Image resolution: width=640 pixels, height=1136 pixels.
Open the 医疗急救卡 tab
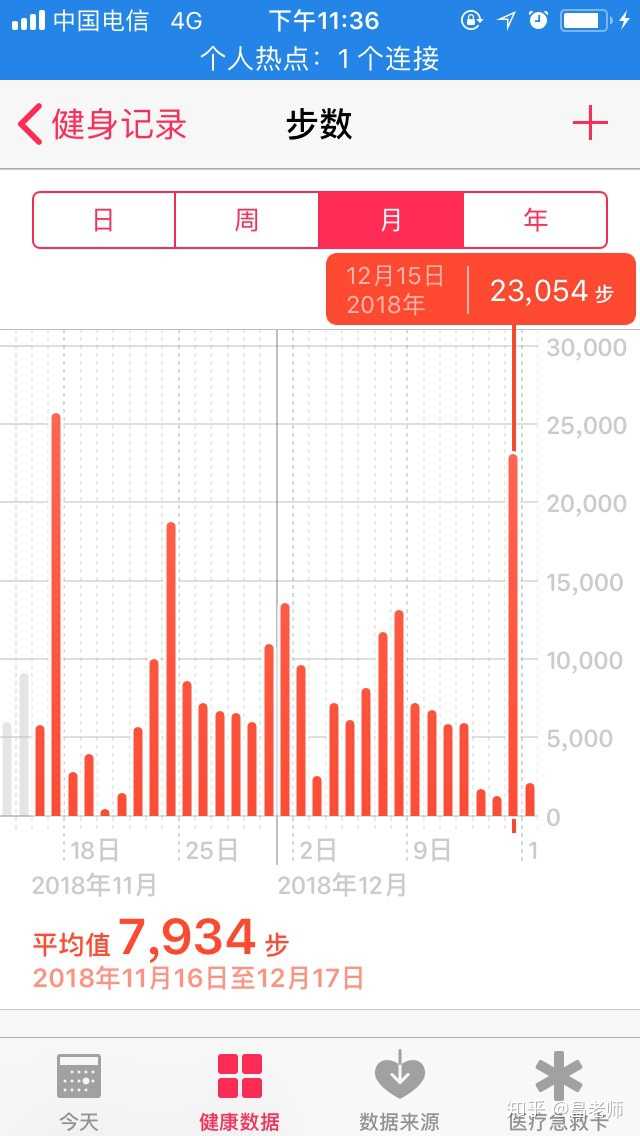click(x=558, y=1090)
